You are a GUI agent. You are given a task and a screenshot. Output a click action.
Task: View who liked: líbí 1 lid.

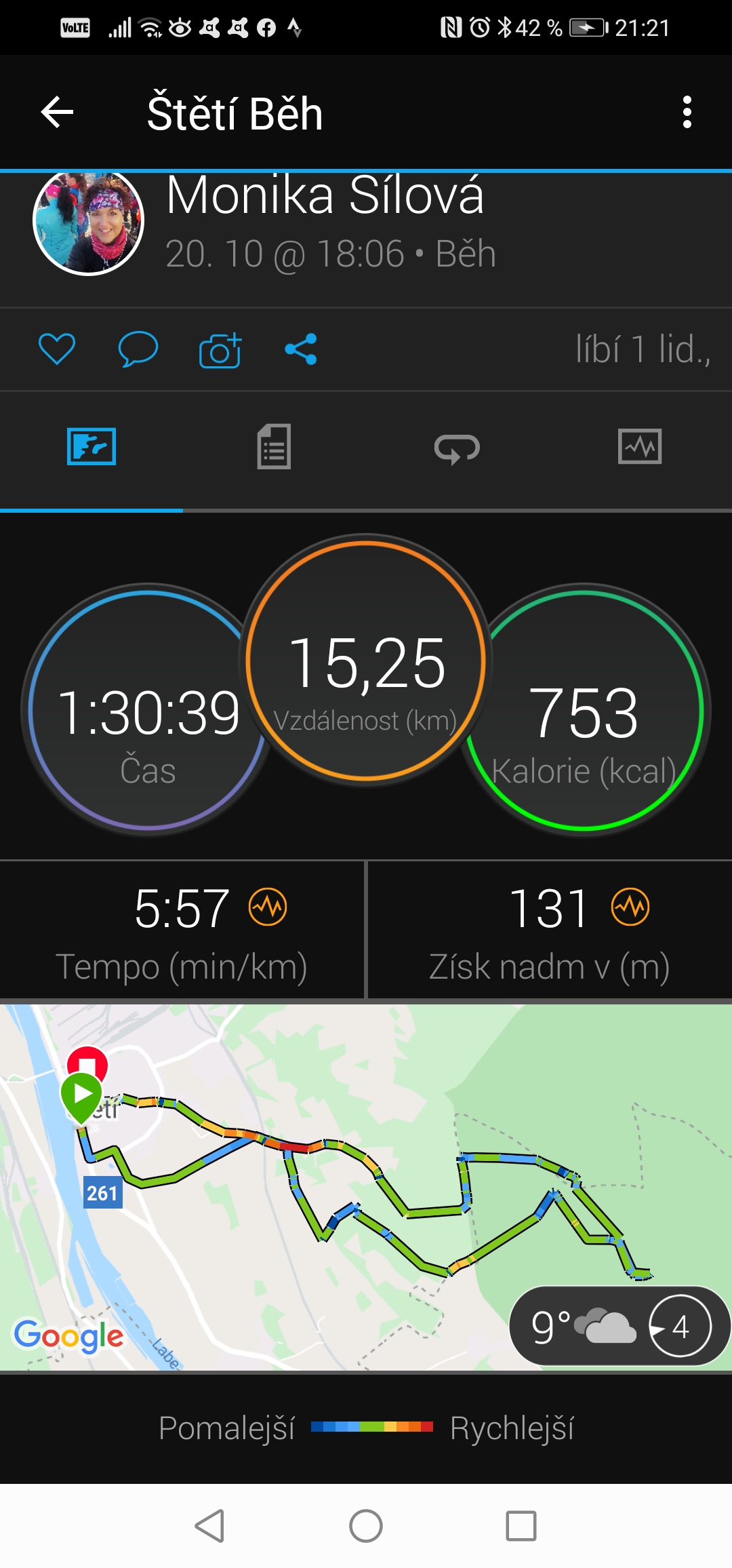[x=641, y=349]
